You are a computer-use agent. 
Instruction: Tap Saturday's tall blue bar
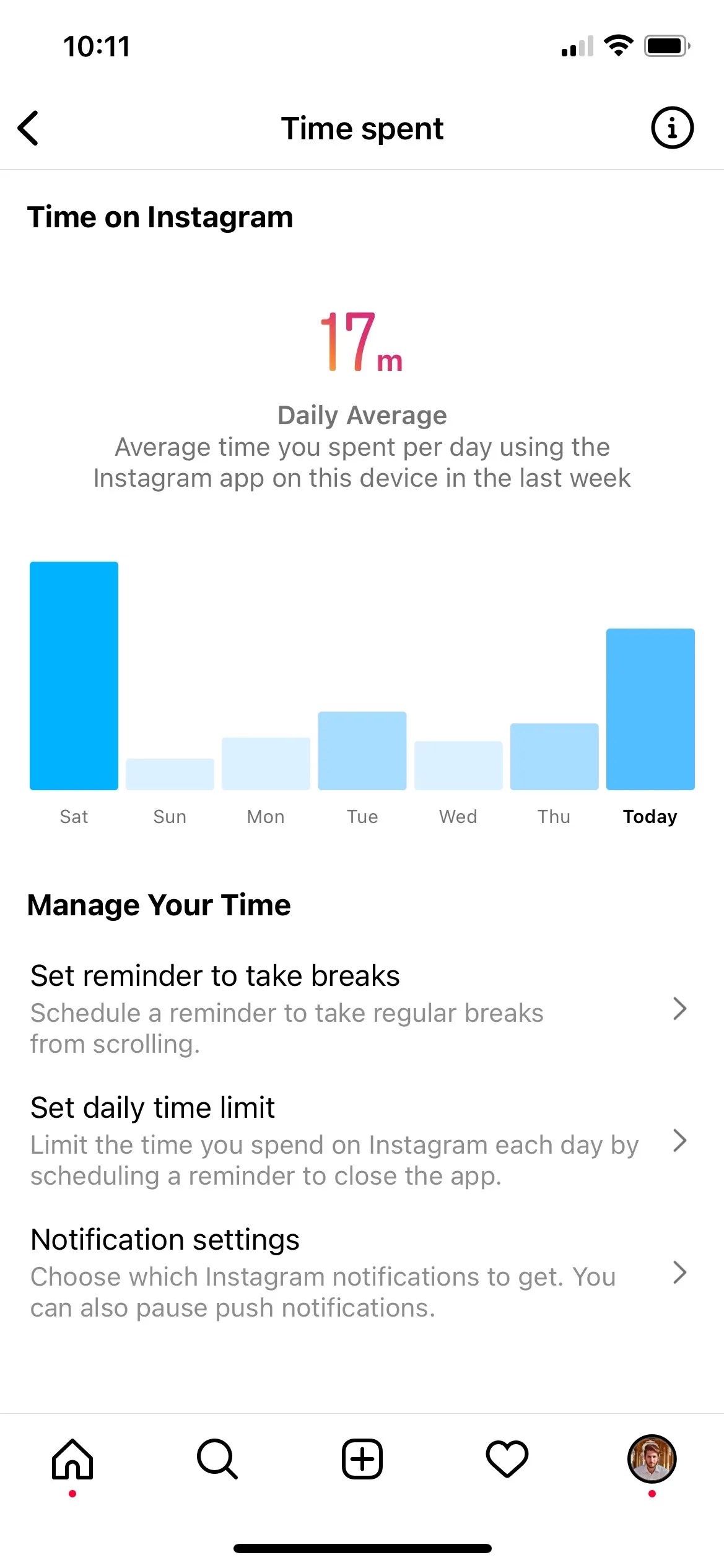(x=74, y=675)
